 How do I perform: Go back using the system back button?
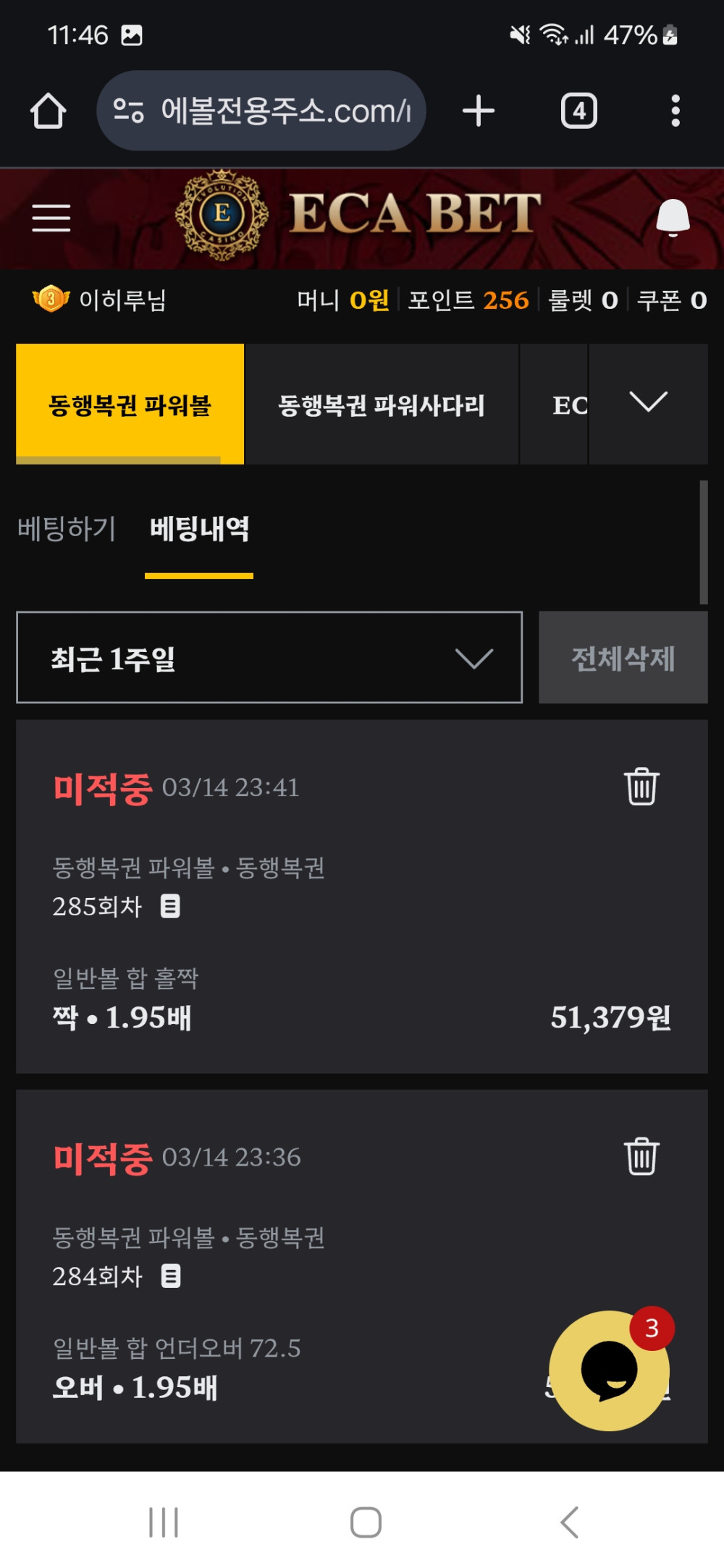tap(570, 1522)
